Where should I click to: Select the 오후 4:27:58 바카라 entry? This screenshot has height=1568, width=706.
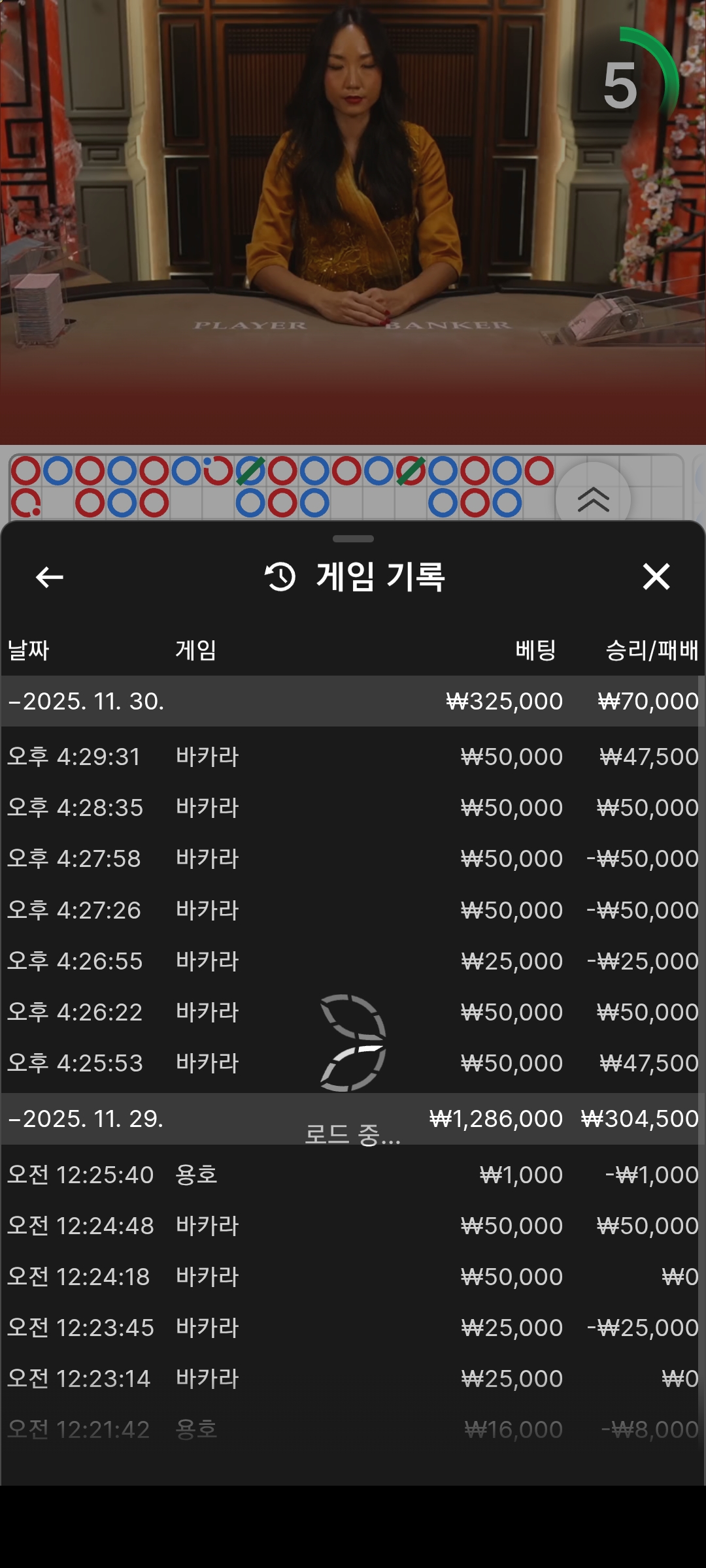[x=353, y=858]
